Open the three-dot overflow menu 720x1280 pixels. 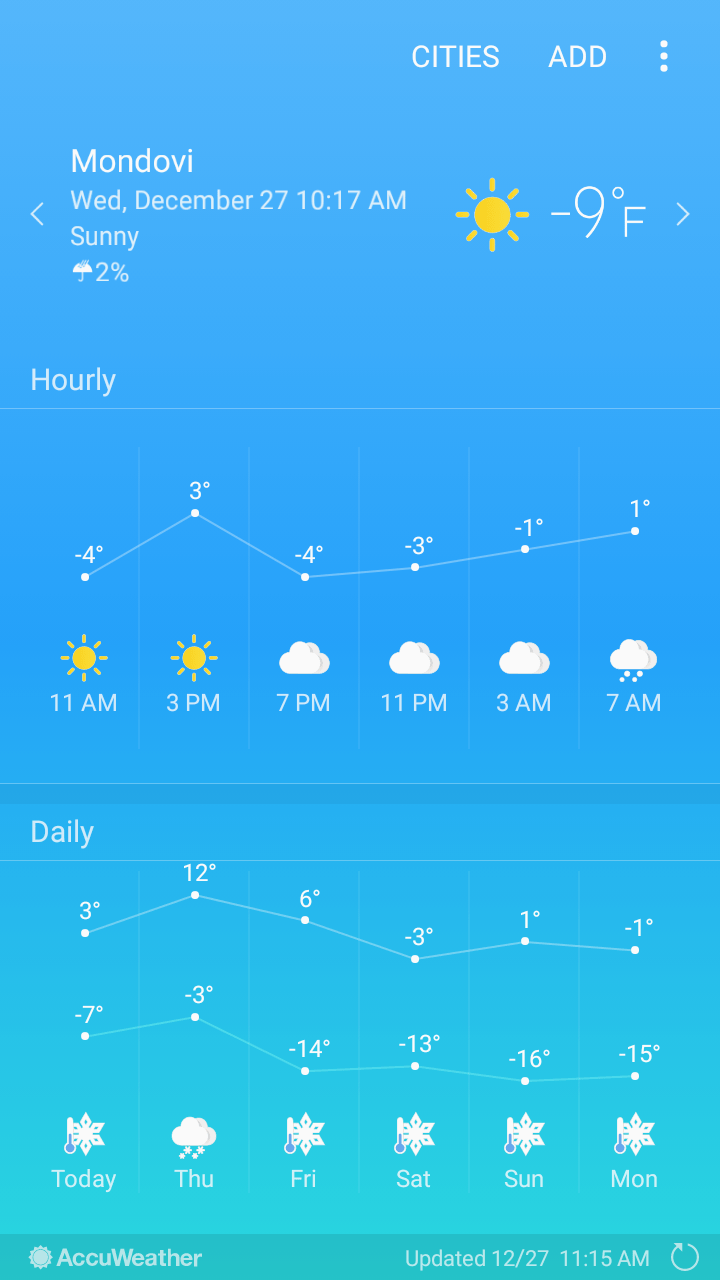(x=663, y=57)
